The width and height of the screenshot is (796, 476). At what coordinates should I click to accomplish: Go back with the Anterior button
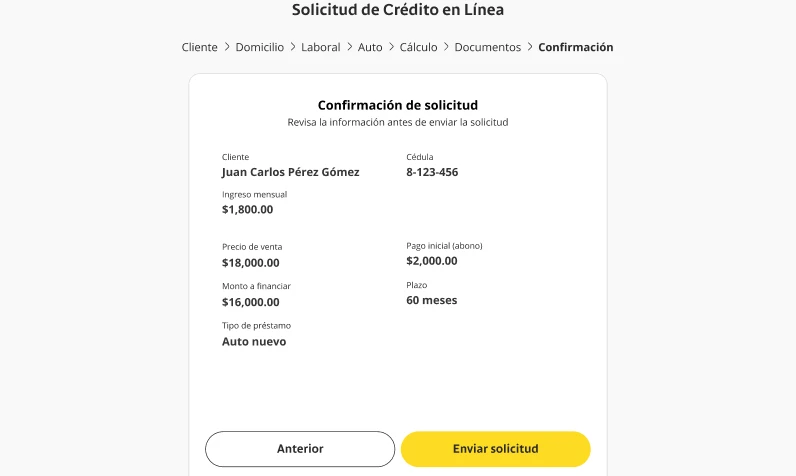(x=300, y=449)
